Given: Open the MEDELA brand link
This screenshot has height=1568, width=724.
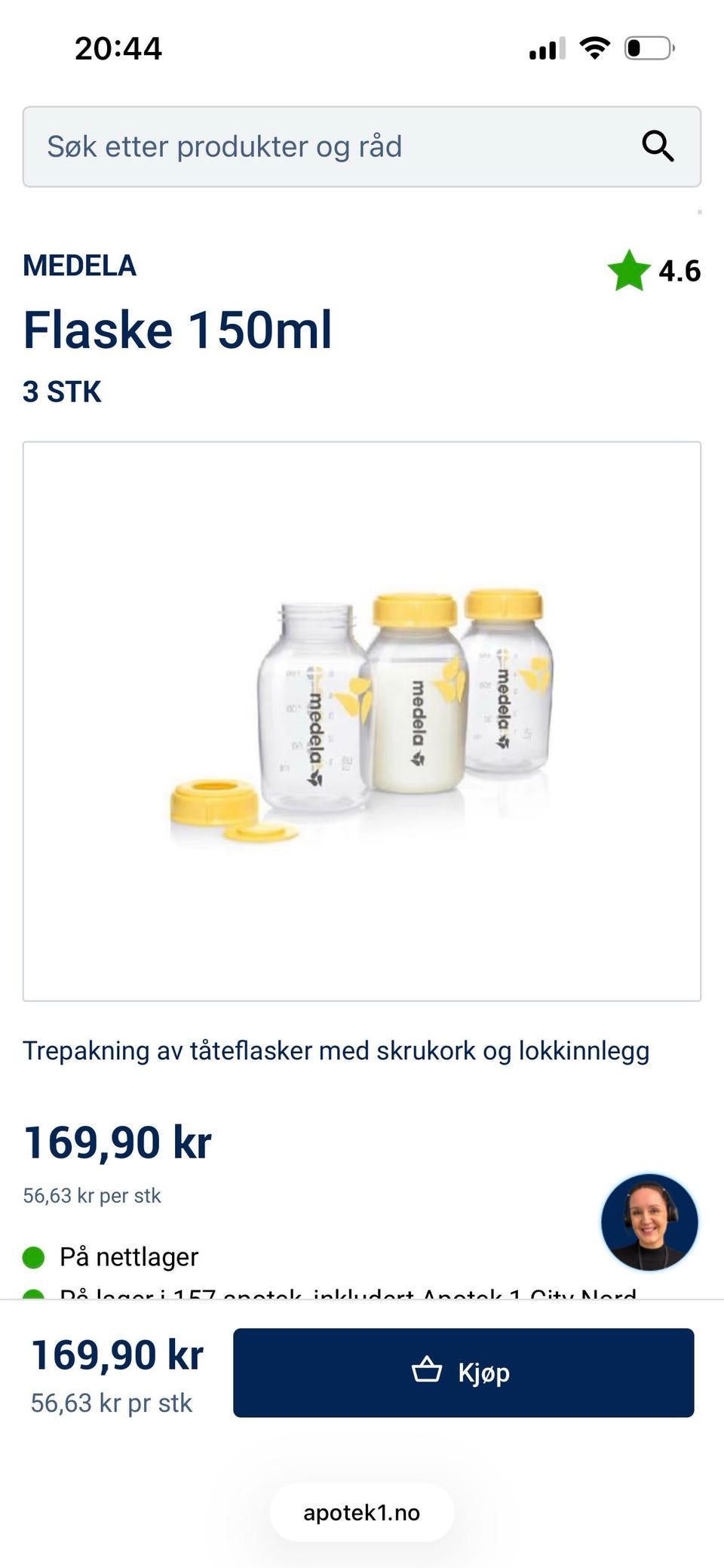Looking at the screenshot, I should 79,266.
